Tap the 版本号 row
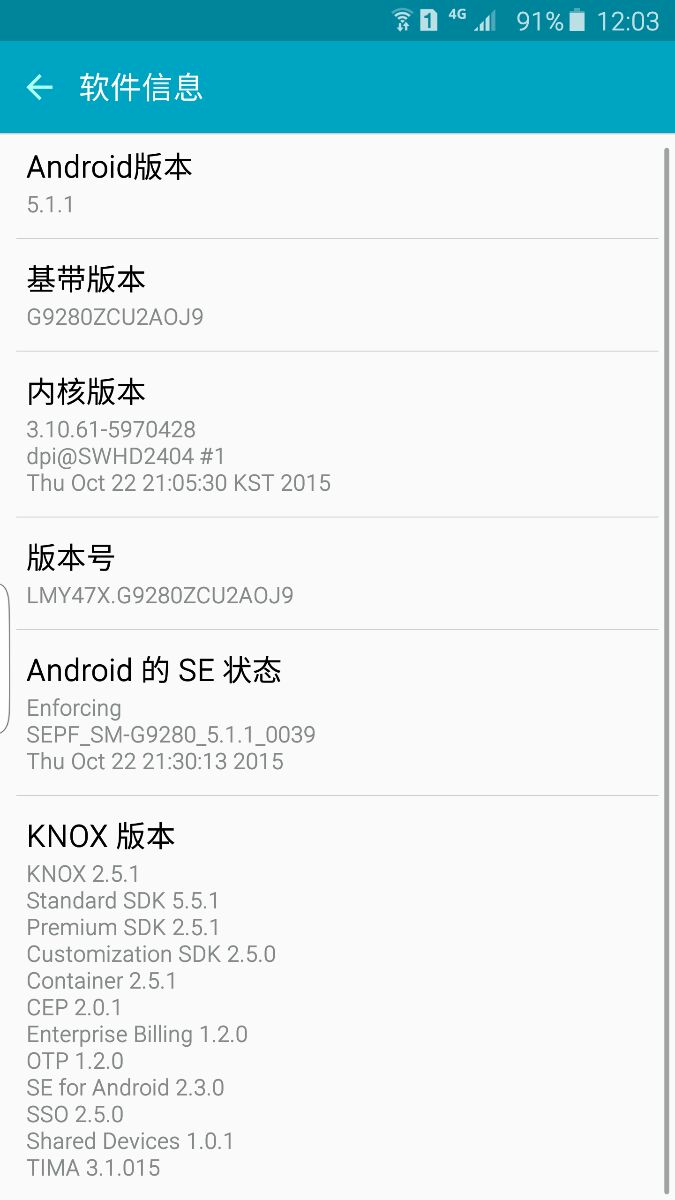The image size is (675, 1200). point(337,574)
